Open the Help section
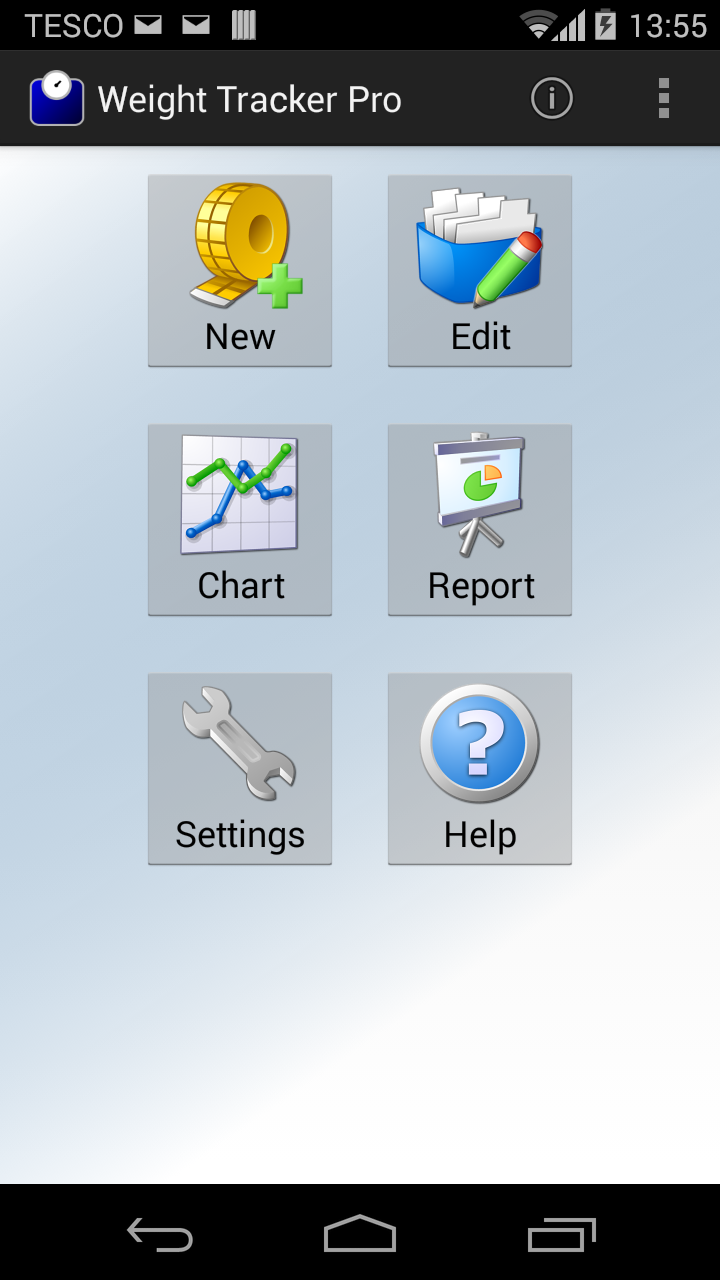 coord(480,769)
